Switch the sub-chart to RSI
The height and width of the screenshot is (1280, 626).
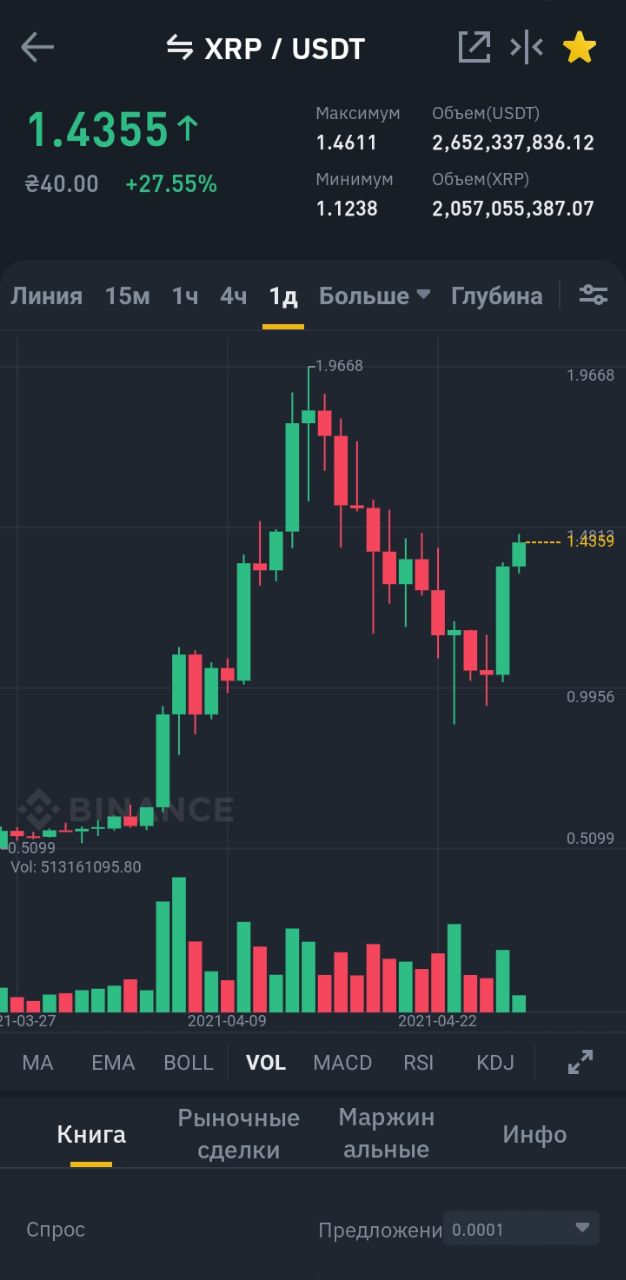tap(418, 1062)
